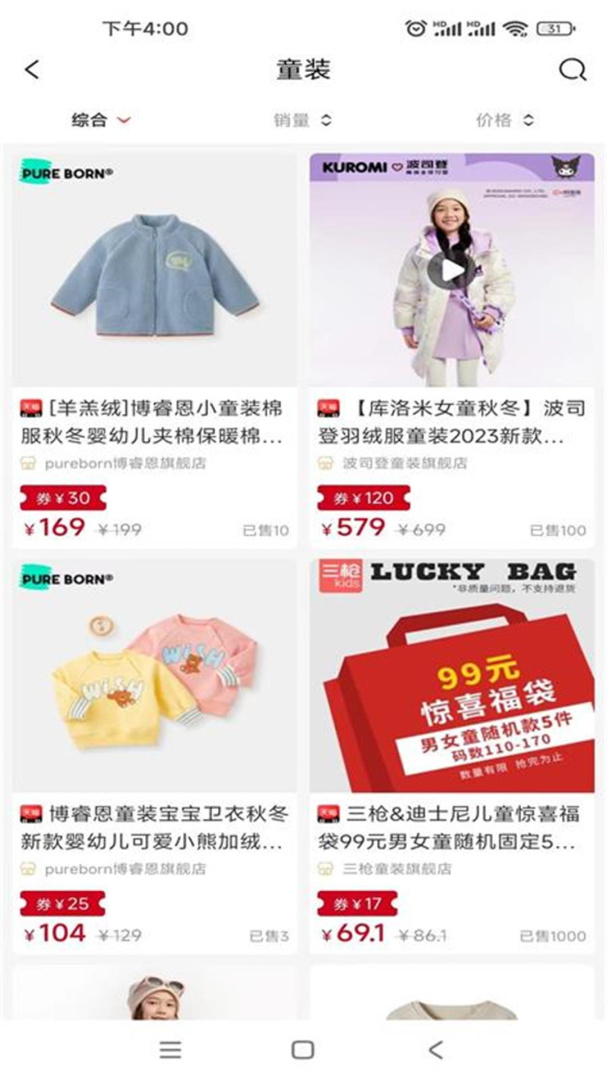Viewport: 607px width, 1080px height.
Task: Open the 三枪 99元 lucky bag product
Action: [x=452, y=677]
